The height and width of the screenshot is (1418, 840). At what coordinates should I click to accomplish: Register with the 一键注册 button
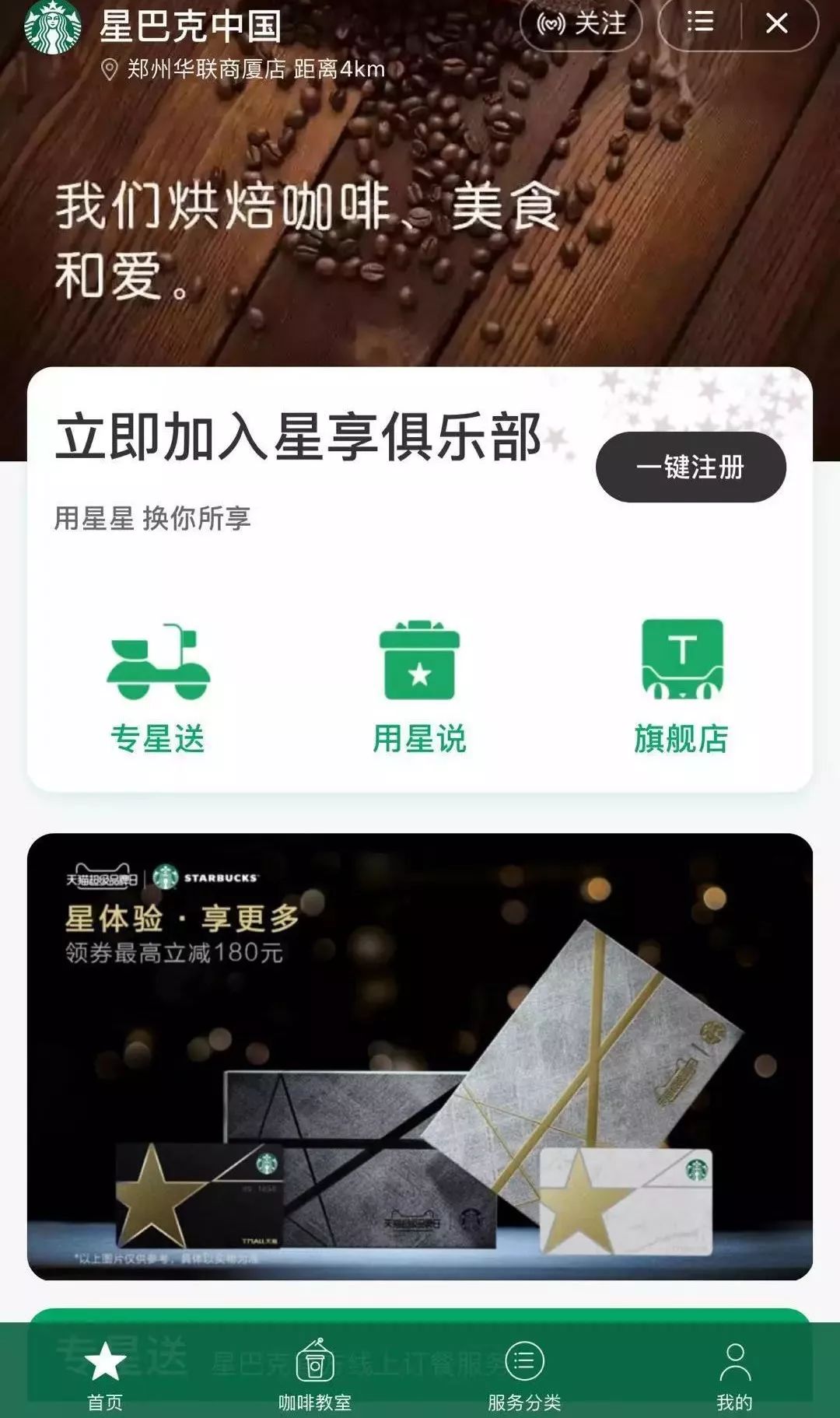coord(691,467)
